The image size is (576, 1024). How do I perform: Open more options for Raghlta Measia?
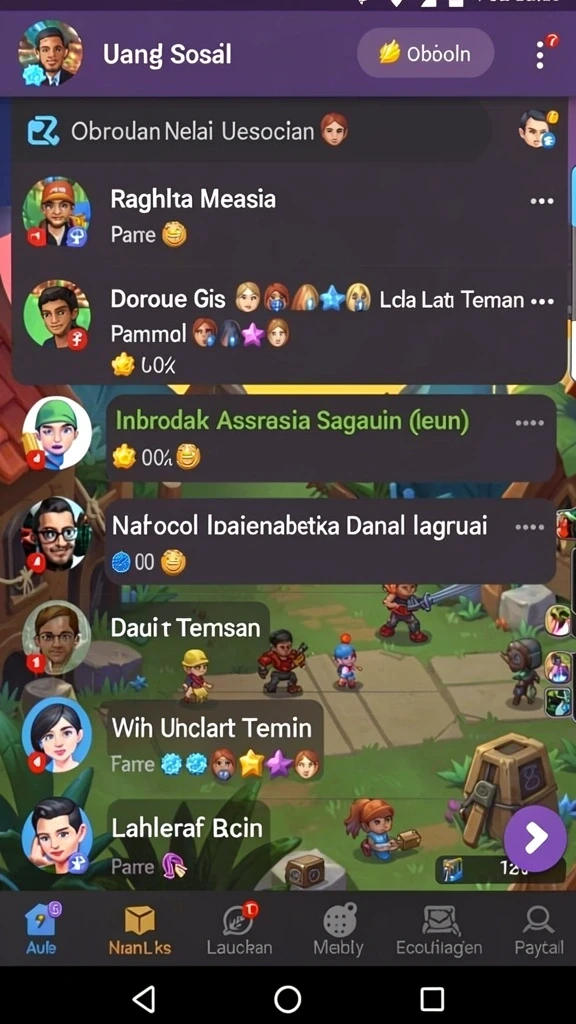click(x=542, y=201)
